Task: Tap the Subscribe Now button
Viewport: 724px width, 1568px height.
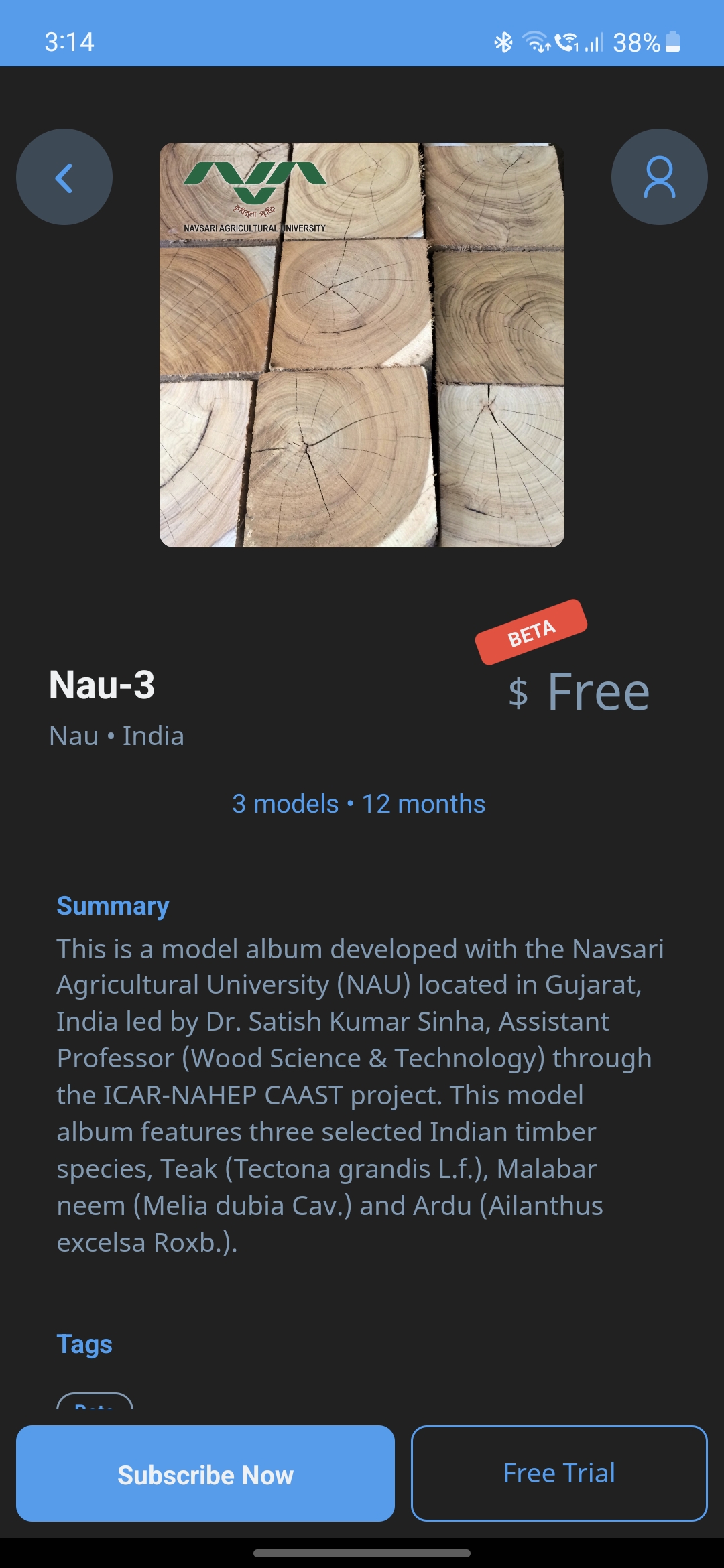Action: pyautogui.click(x=205, y=1474)
